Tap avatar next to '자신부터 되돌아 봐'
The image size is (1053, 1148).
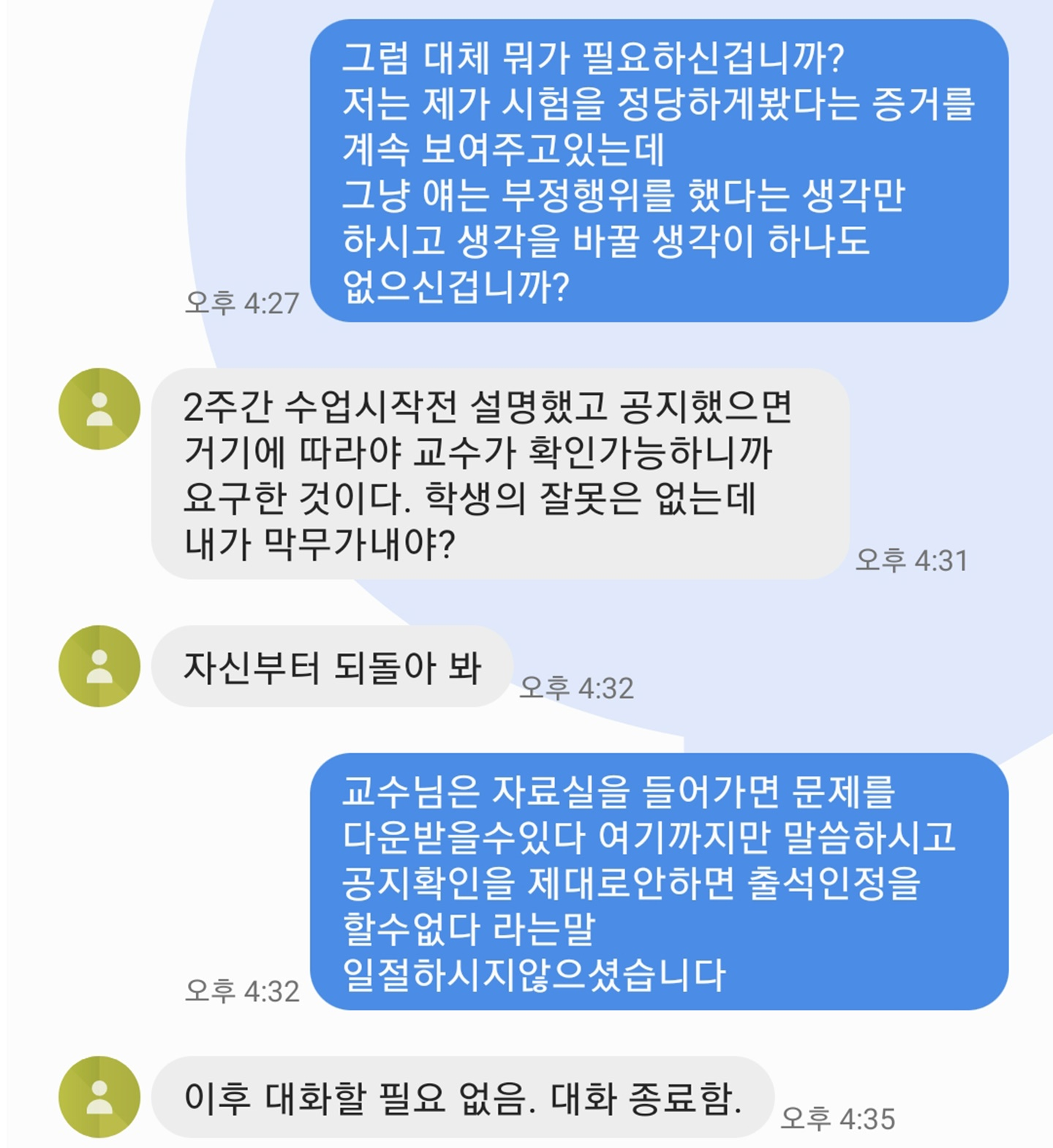point(99,665)
